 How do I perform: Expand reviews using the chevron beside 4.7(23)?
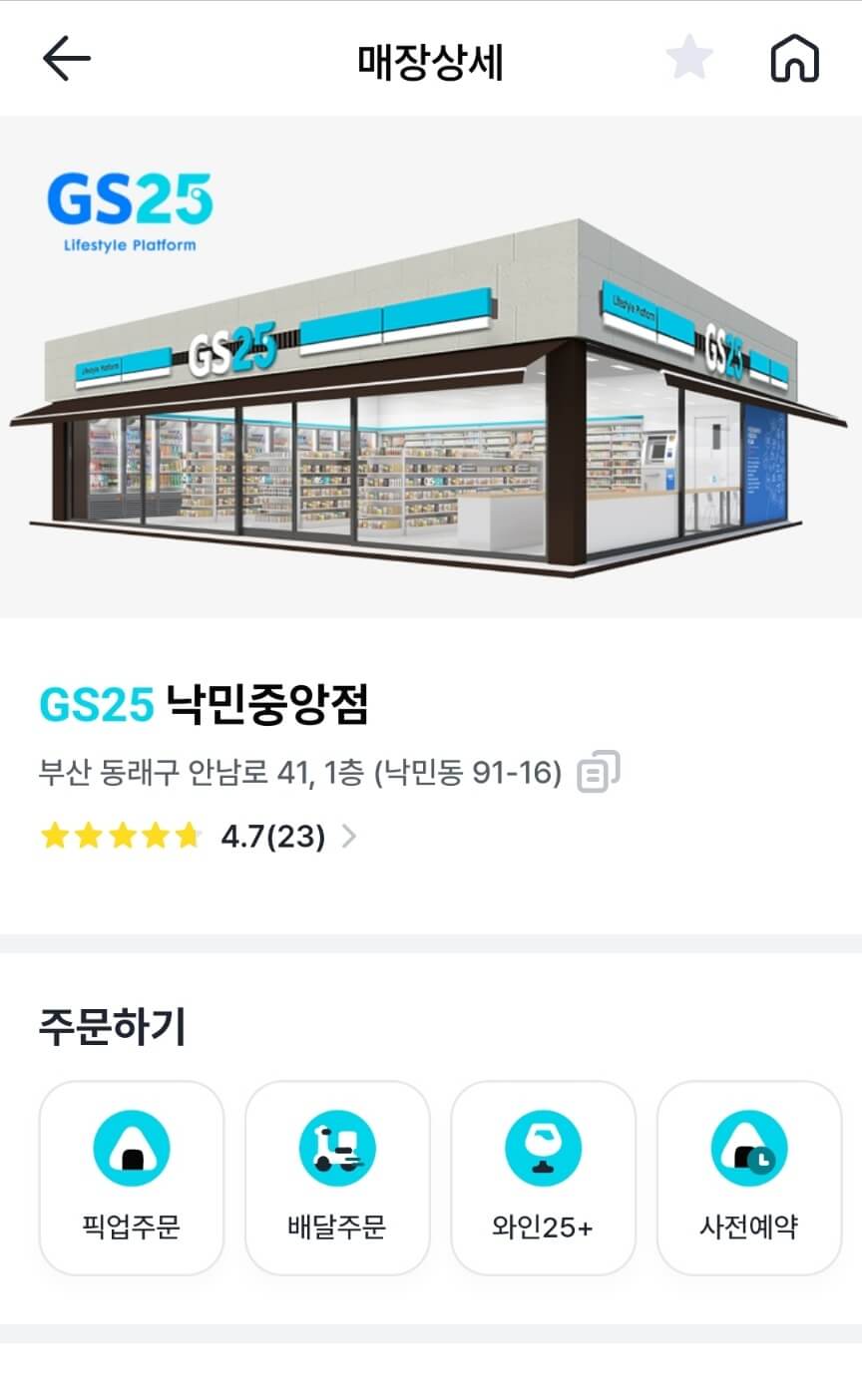[348, 837]
